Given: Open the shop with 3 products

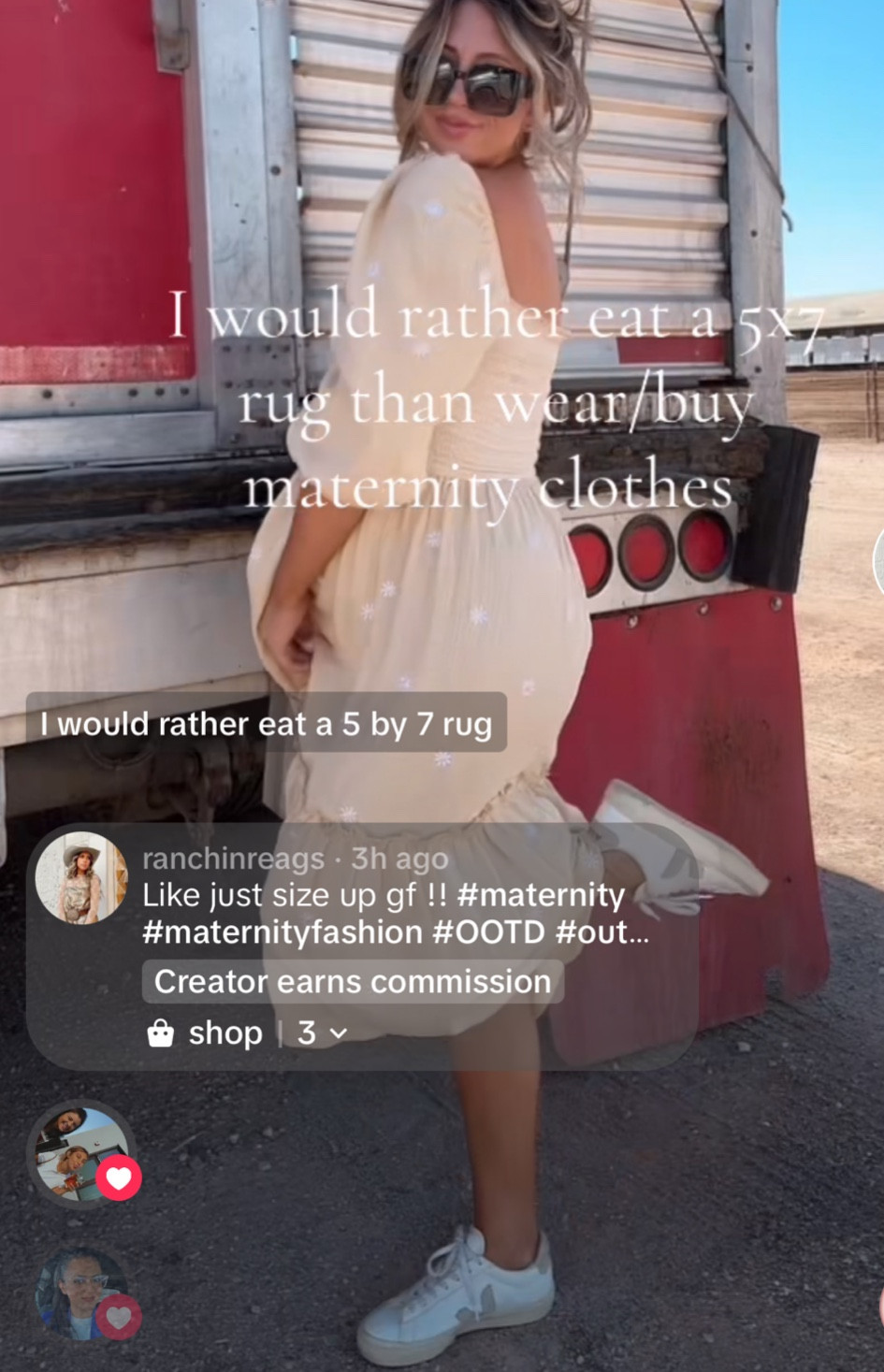Looking at the screenshot, I should [247, 1033].
